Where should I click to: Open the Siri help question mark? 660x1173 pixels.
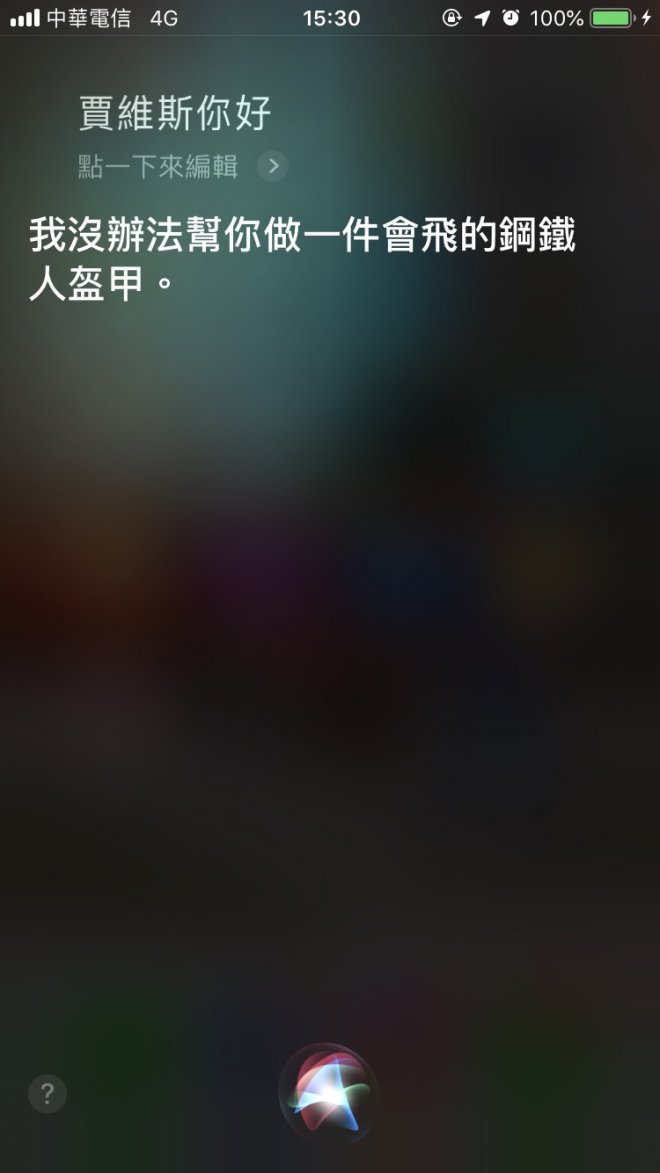(x=47, y=1093)
